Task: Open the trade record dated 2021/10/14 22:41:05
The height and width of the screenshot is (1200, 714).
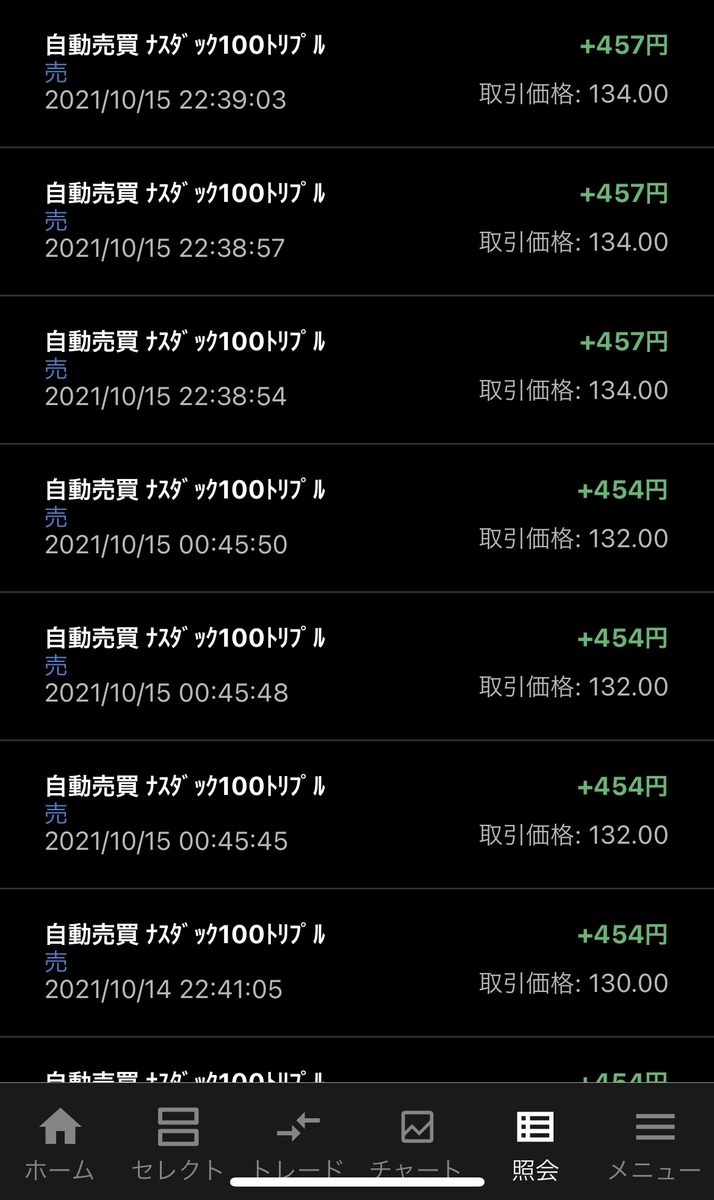Action: pyautogui.click(x=357, y=962)
